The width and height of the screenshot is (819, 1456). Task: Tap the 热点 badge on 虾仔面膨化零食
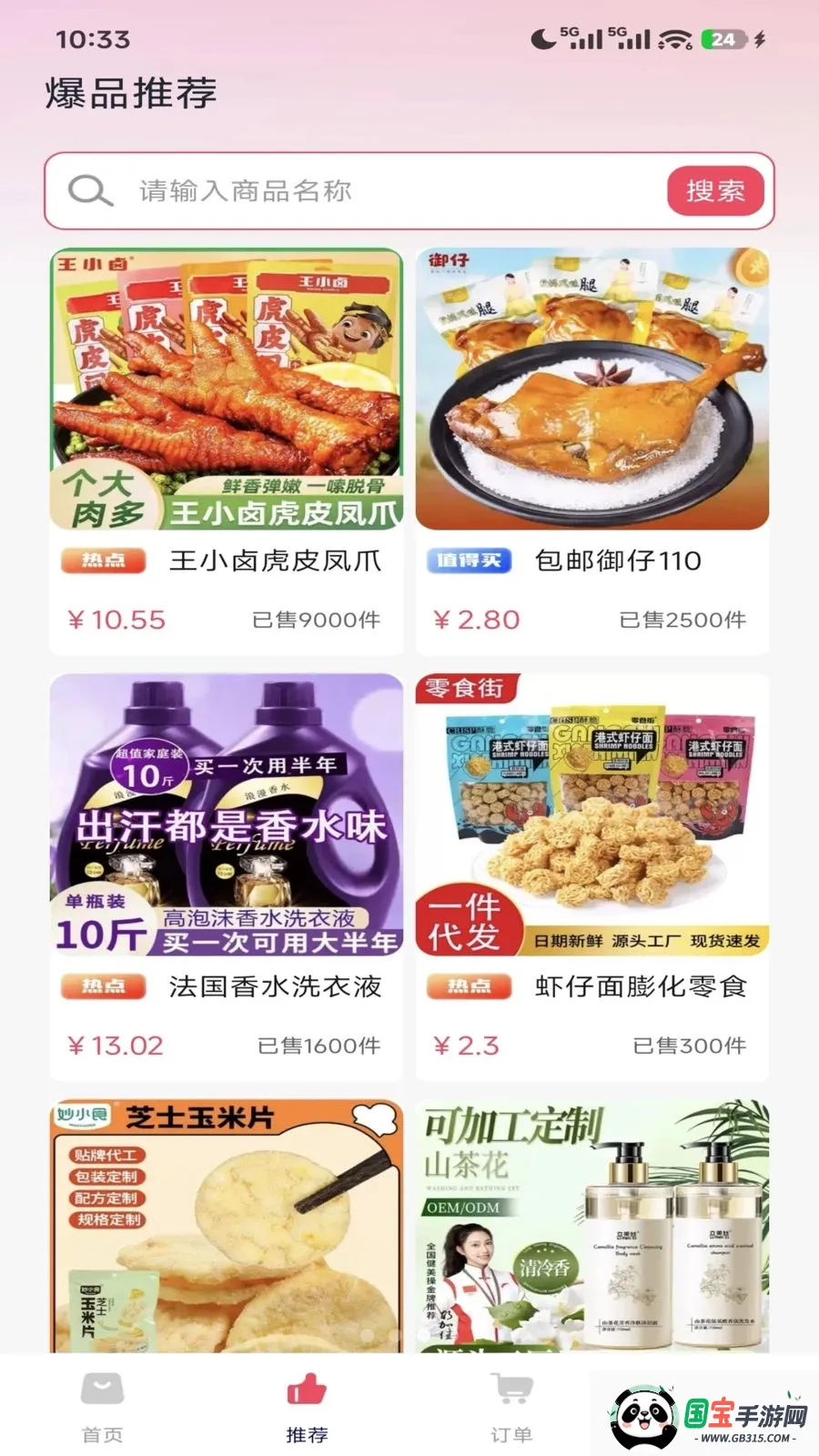(x=471, y=986)
